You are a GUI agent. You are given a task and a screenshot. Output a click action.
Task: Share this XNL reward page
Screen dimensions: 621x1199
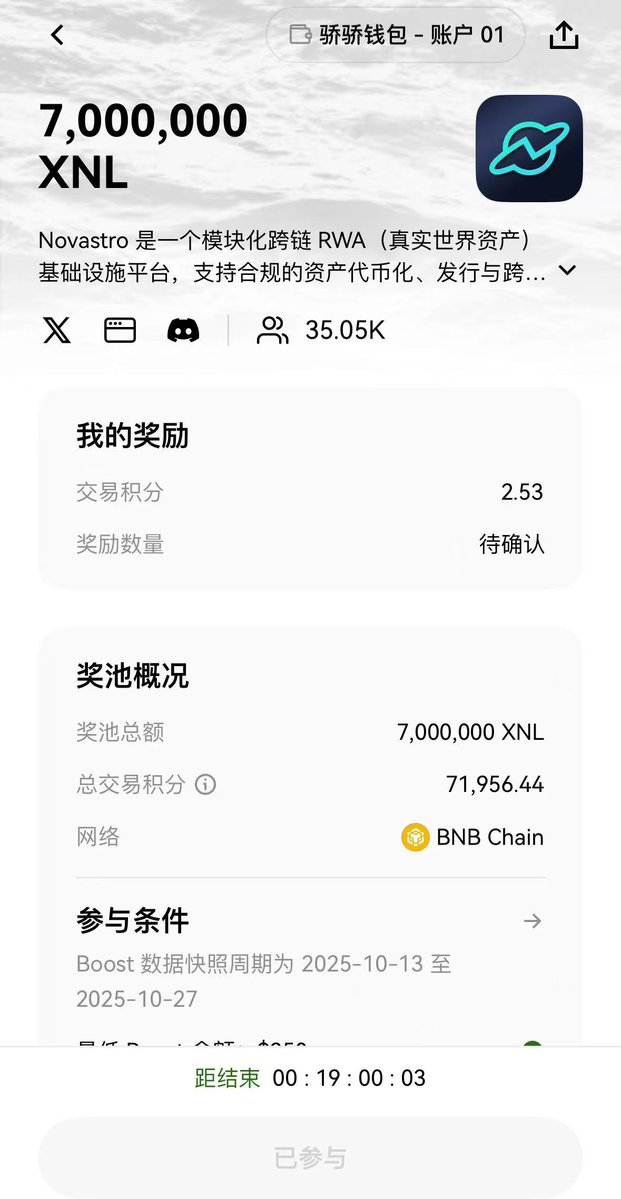pyautogui.click(x=564, y=35)
